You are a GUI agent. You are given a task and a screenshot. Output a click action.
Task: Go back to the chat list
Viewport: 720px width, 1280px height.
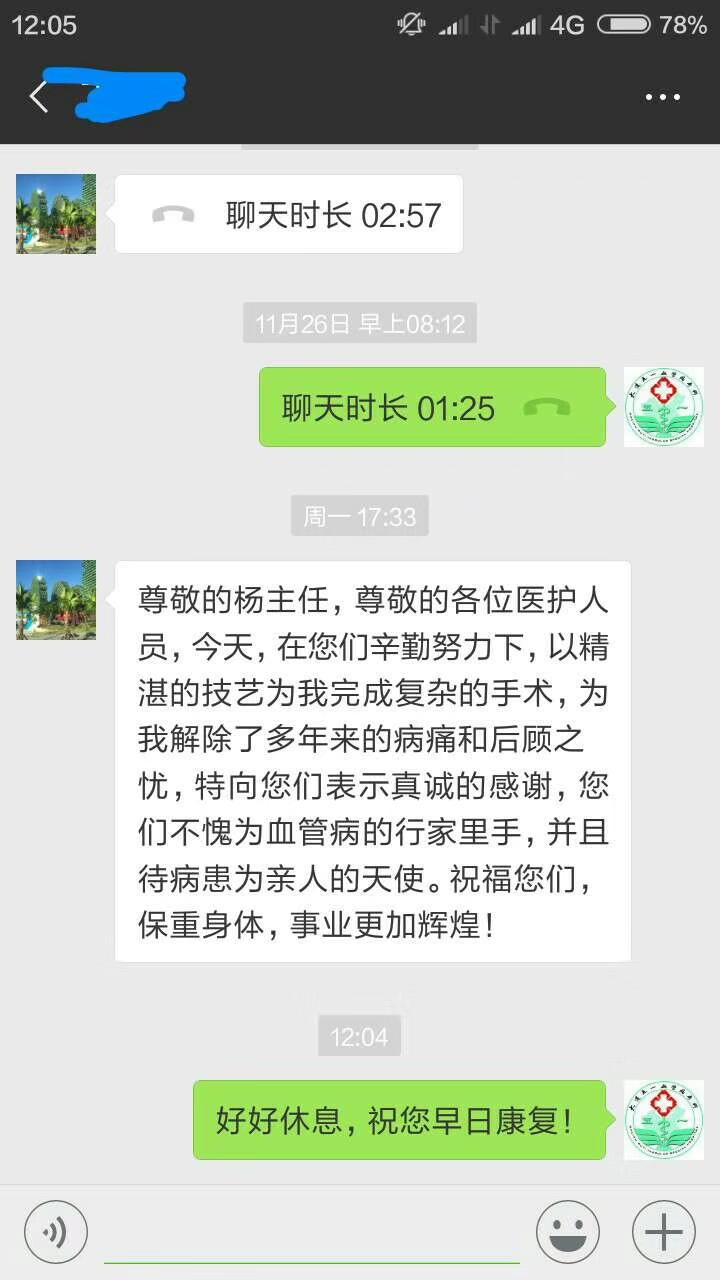click(40, 97)
